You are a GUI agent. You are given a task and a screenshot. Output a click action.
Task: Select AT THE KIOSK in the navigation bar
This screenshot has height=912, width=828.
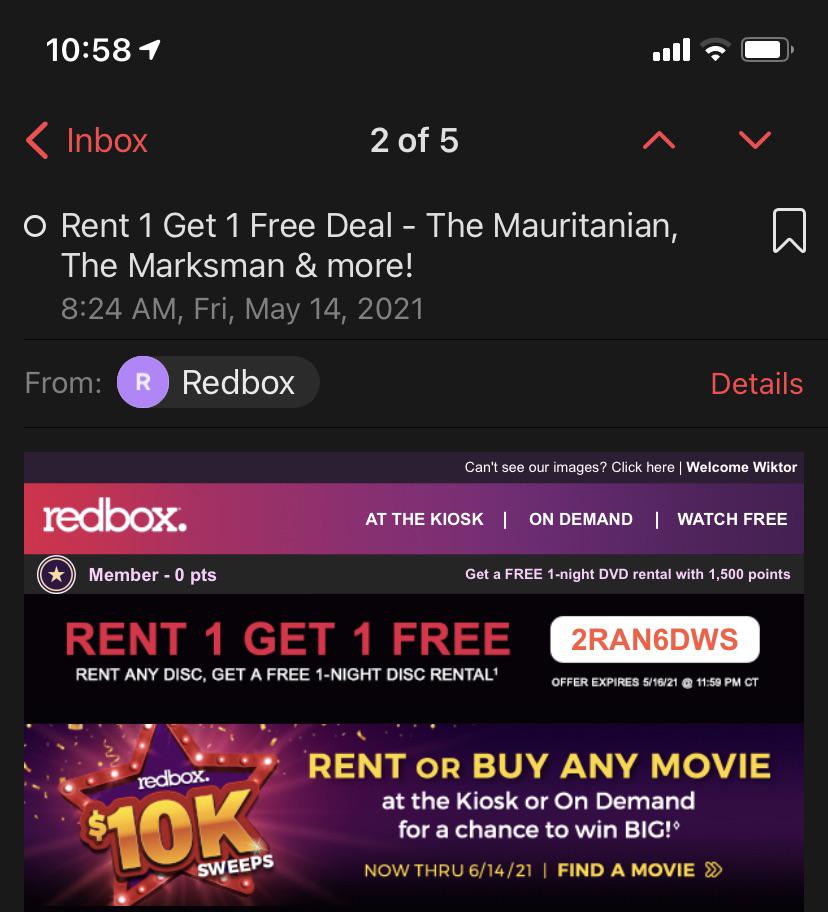(x=423, y=519)
